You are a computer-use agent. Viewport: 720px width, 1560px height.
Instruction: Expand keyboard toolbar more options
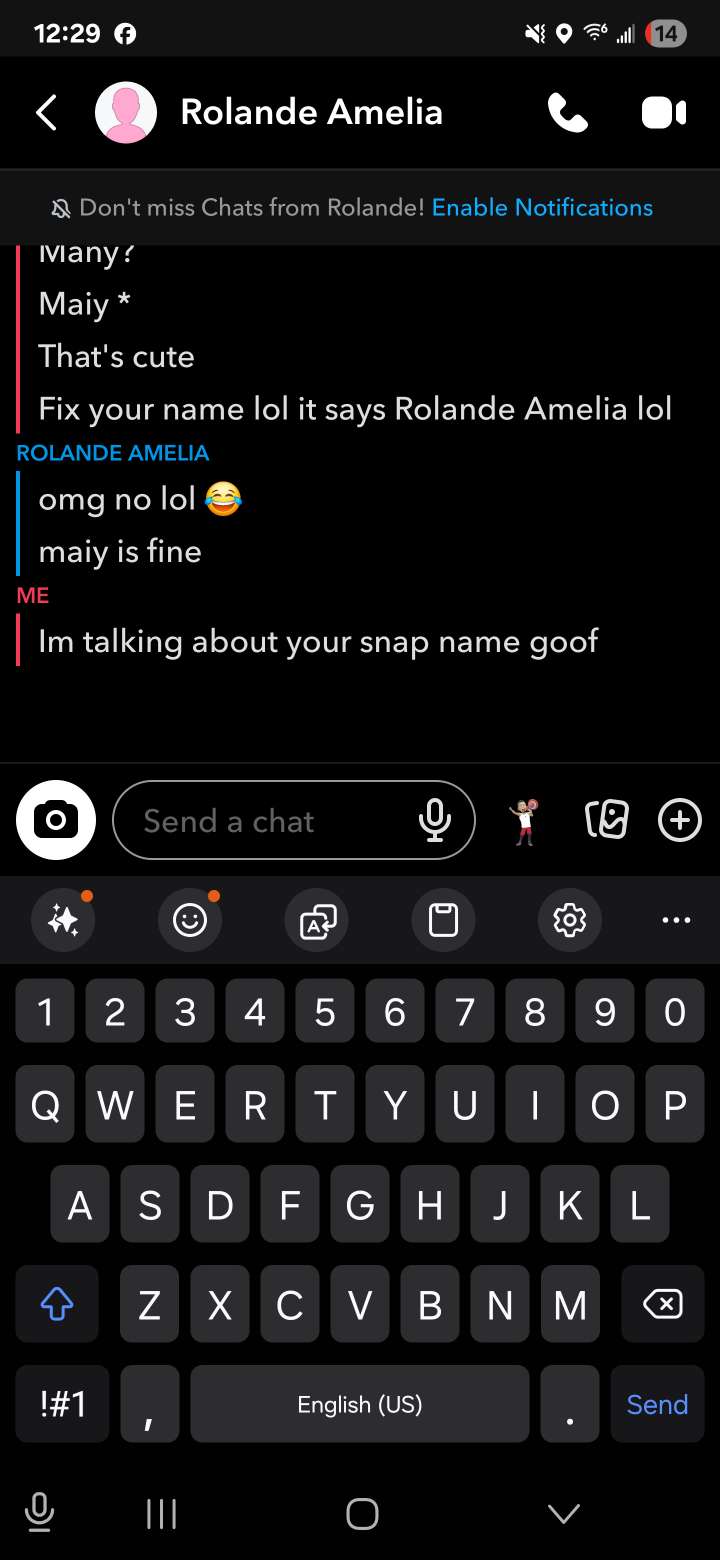point(676,919)
